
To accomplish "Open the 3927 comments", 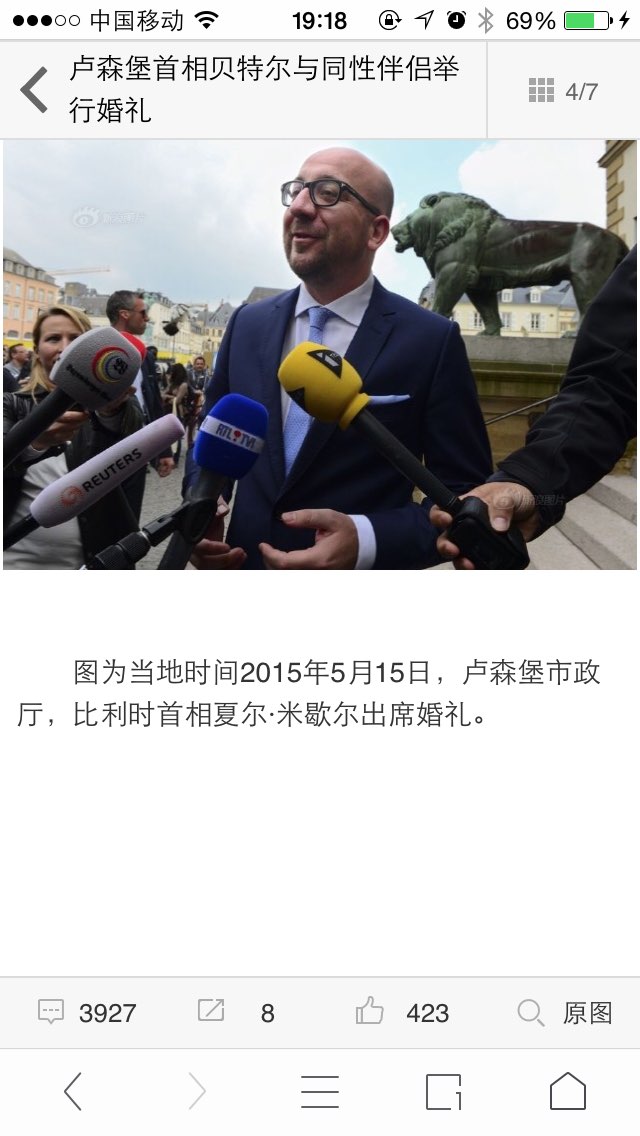I will [x=87, y=1012].
